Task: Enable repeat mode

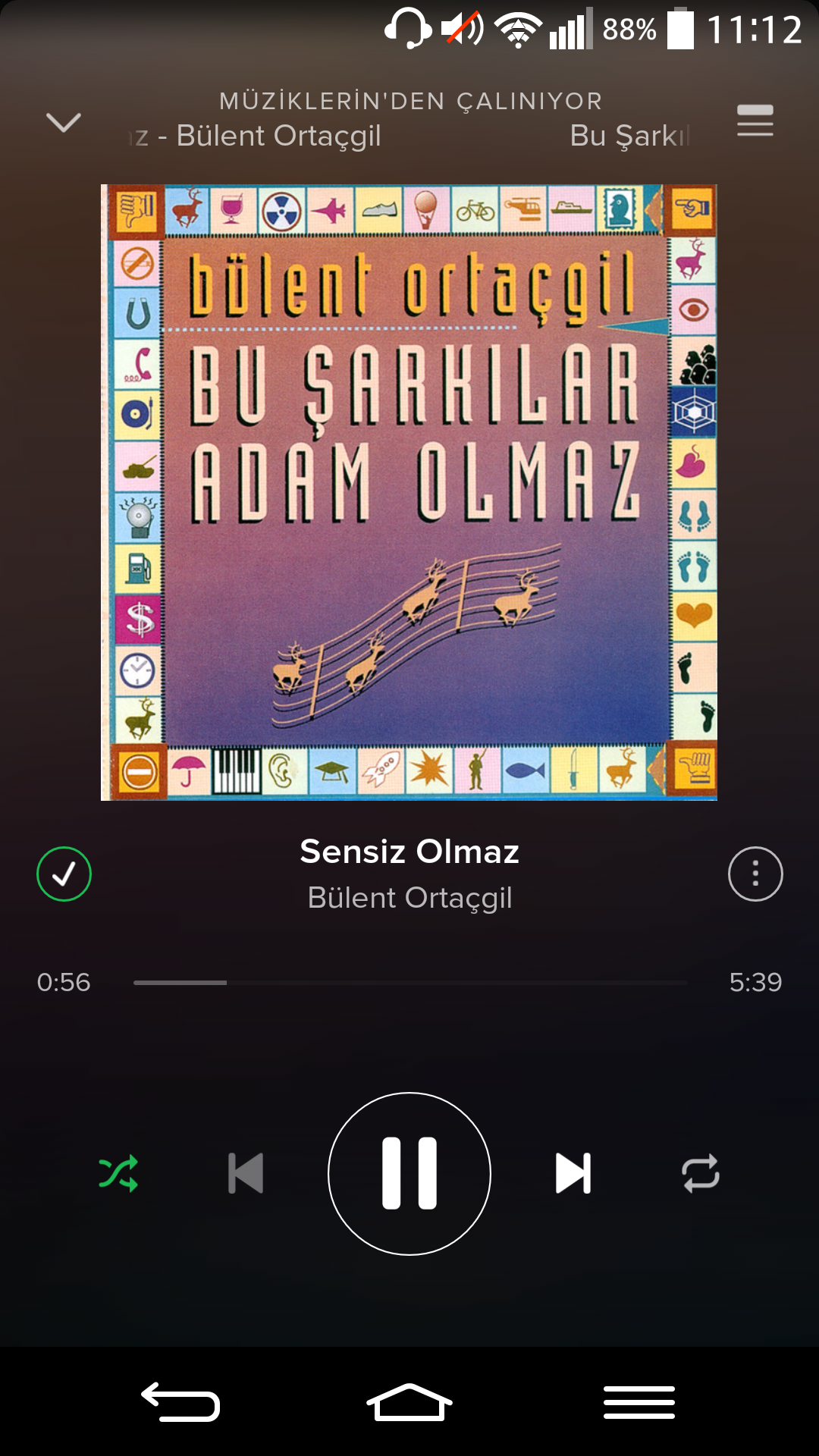Action: click(701, 1173)
